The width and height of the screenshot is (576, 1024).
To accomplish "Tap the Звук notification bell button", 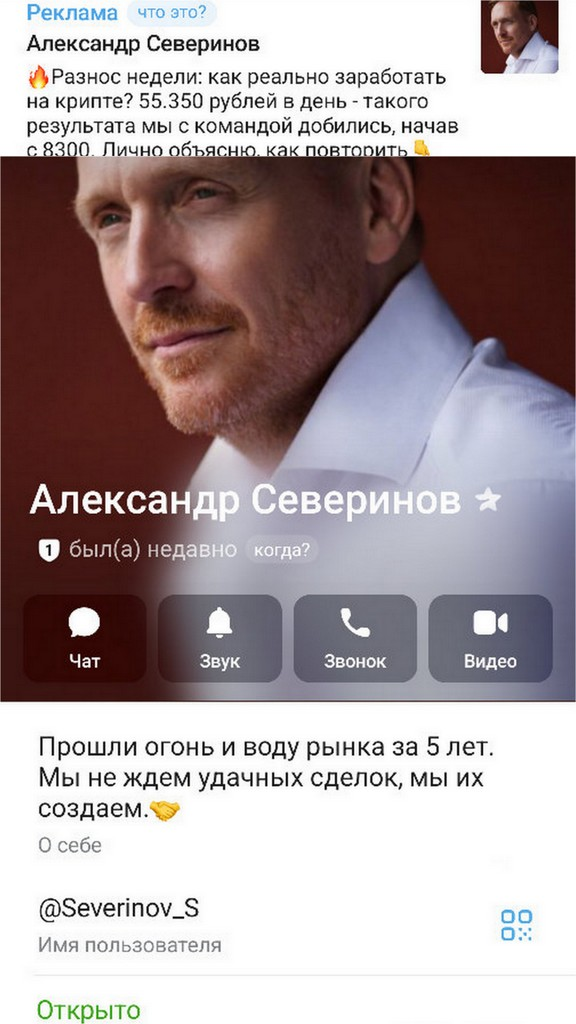I will 219,638.
